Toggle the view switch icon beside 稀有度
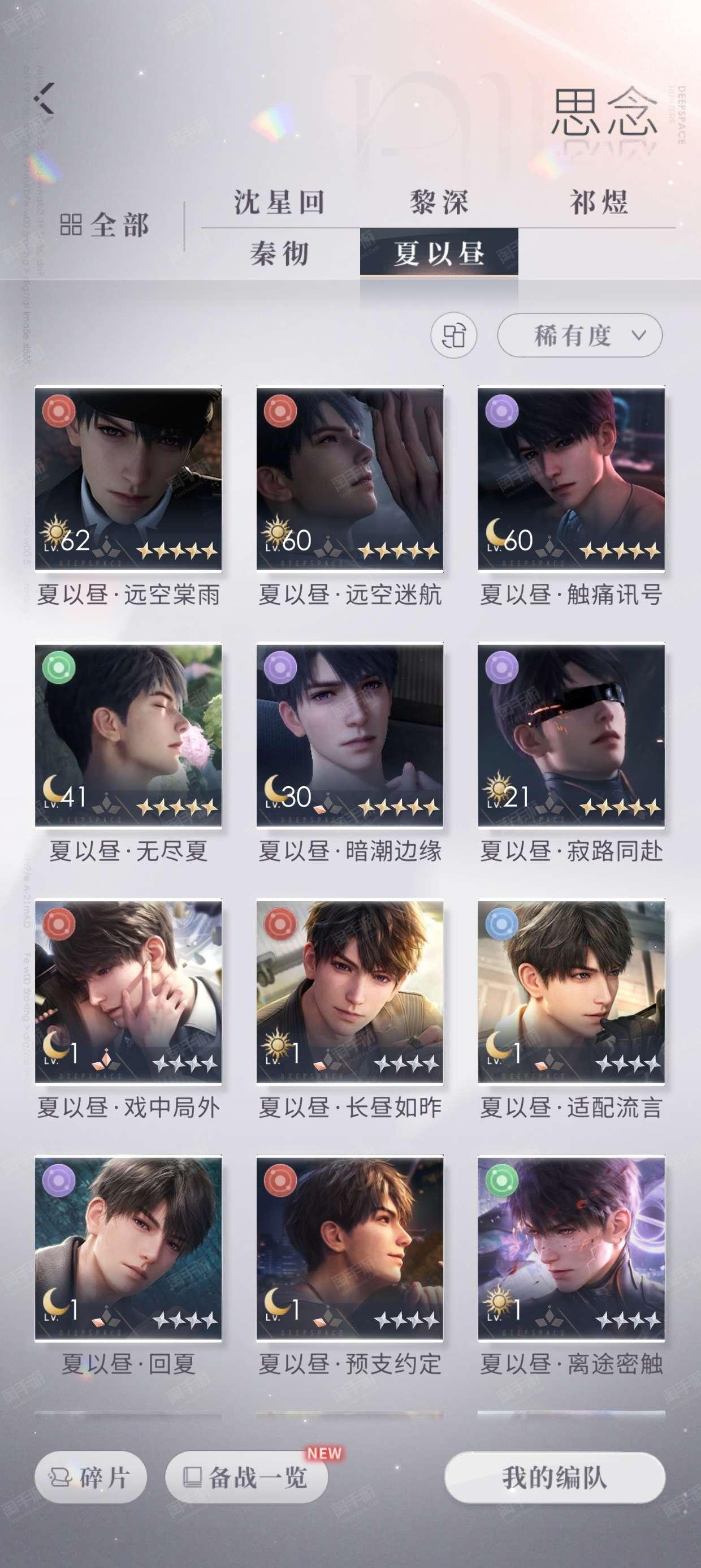 coord(453,335)
